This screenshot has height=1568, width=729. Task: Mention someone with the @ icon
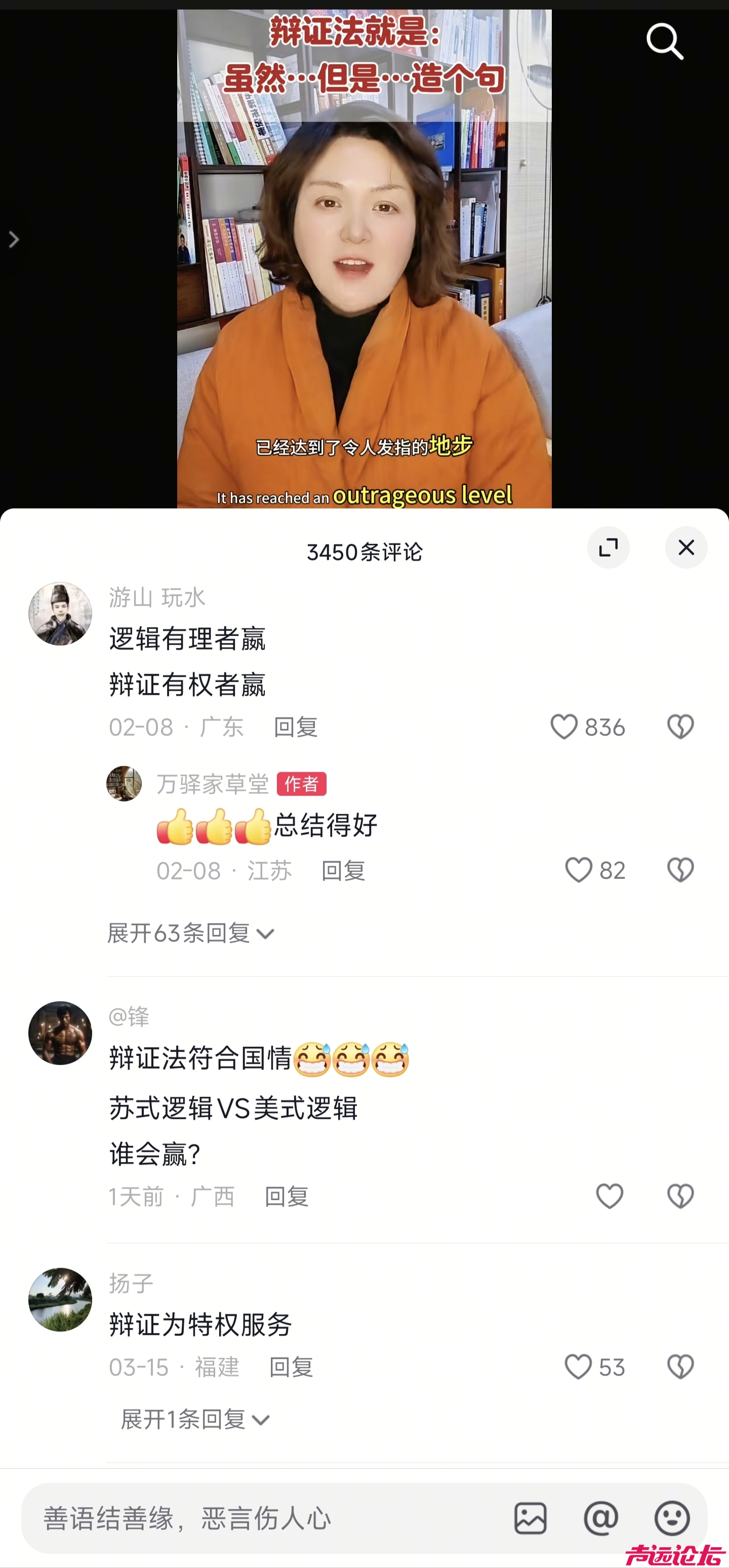pyautogui.click(x=601, y=1518)
